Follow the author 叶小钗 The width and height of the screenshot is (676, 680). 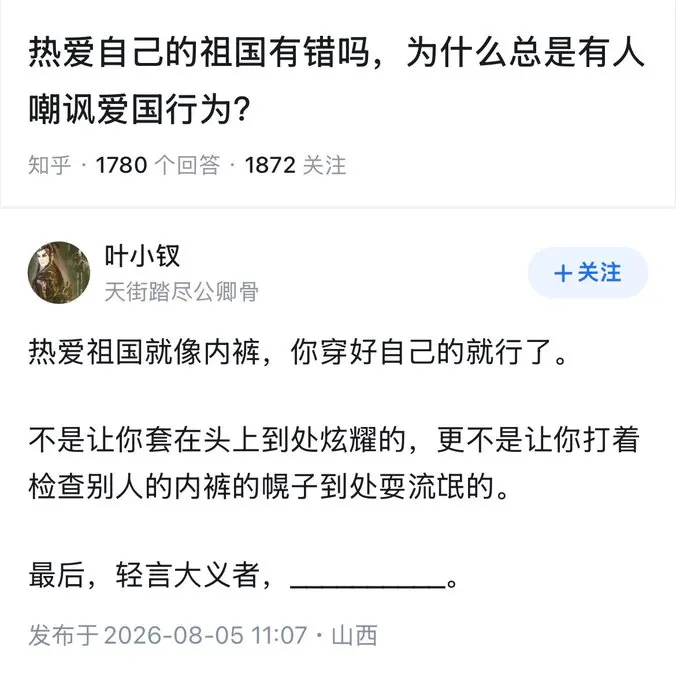tap(588, 273)
